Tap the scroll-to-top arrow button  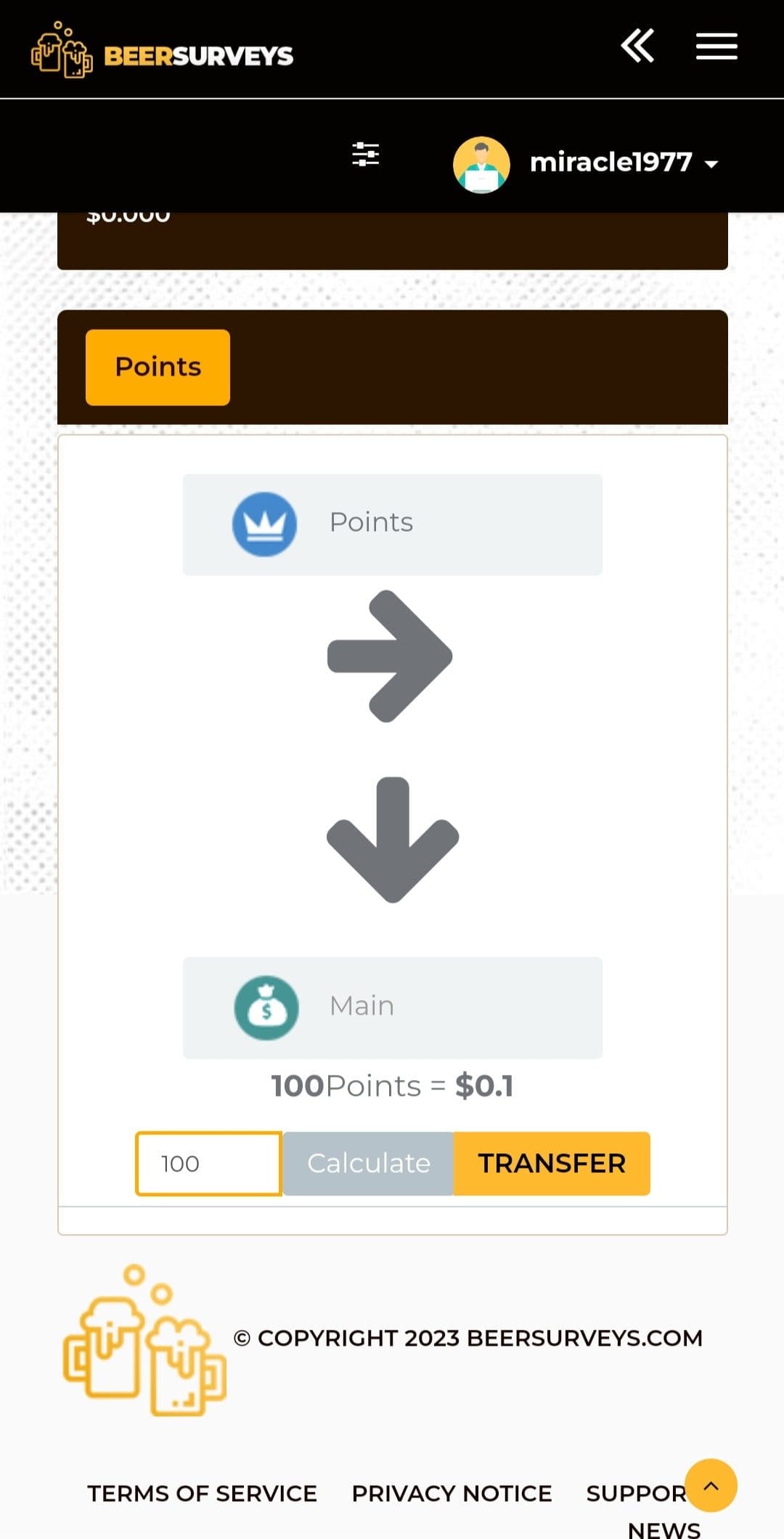(711, 1485)
